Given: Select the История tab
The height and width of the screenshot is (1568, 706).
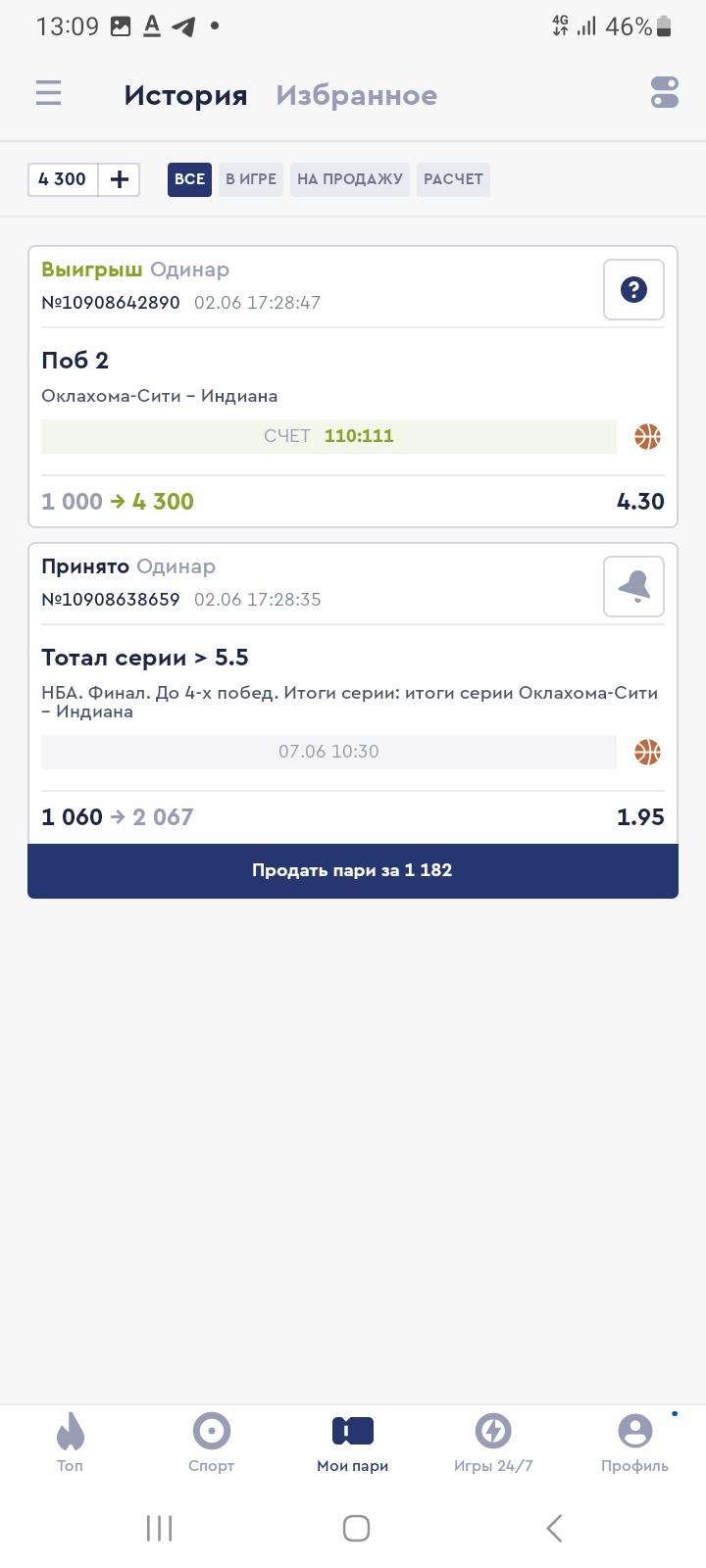Looking at the screenshot, I should tap(185, 95).
